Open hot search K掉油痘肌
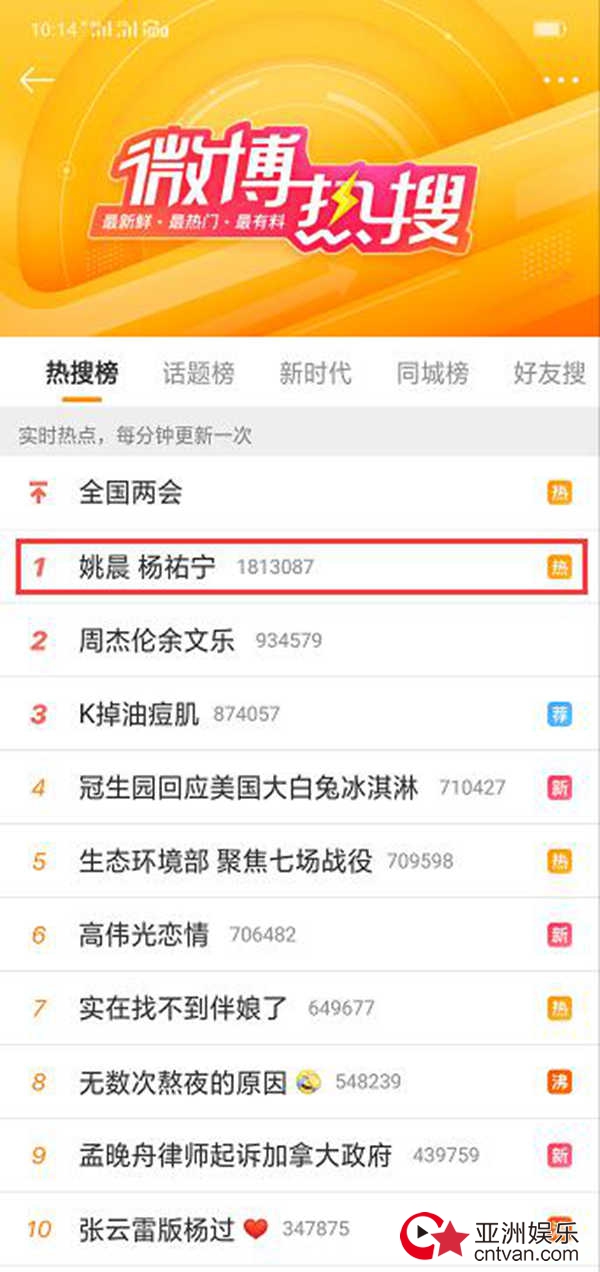600x1272 pixels. point(139,714)
